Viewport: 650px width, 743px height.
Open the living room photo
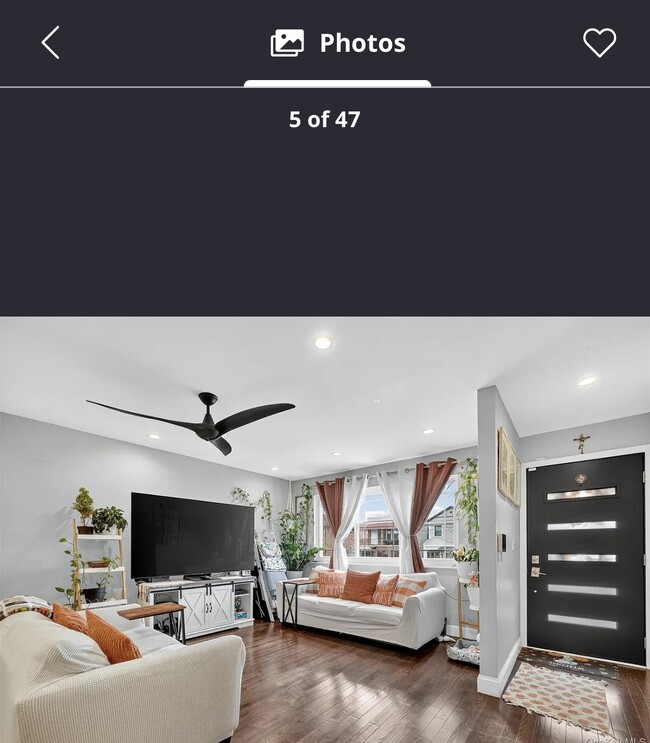point(325,530)
